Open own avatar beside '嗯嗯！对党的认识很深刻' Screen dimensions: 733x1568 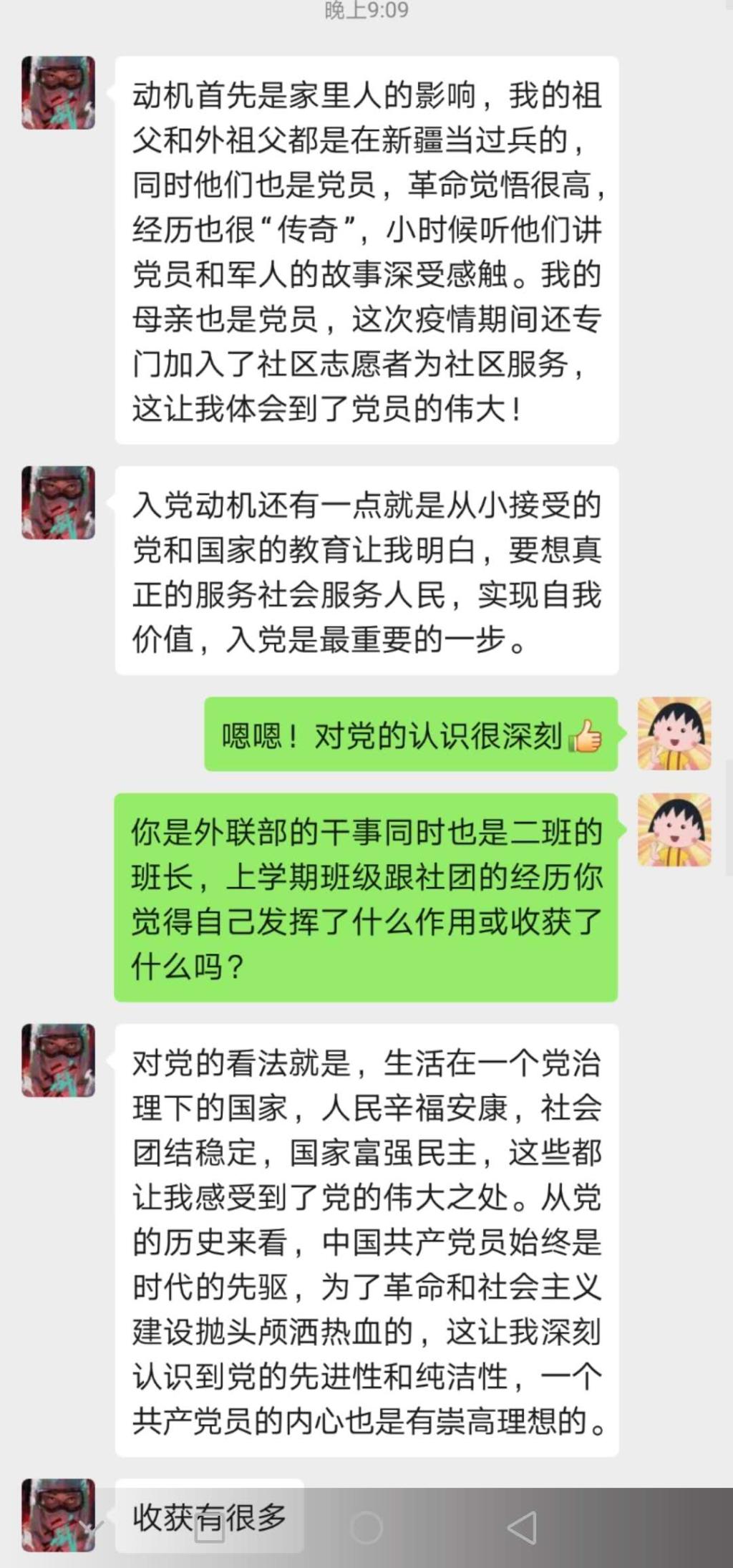(x=674, y=734)
